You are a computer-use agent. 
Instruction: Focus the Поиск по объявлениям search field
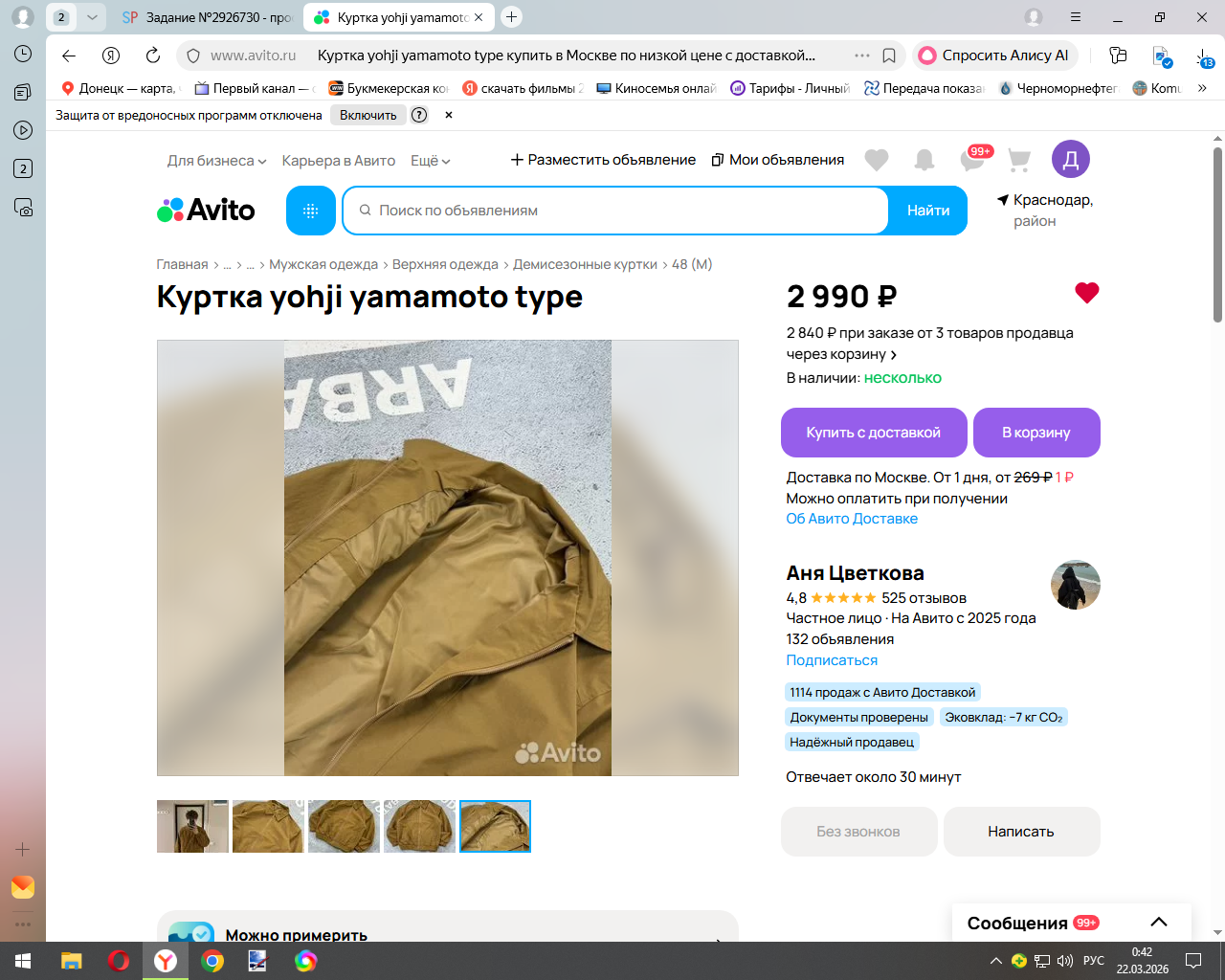[x=622, y=211]
